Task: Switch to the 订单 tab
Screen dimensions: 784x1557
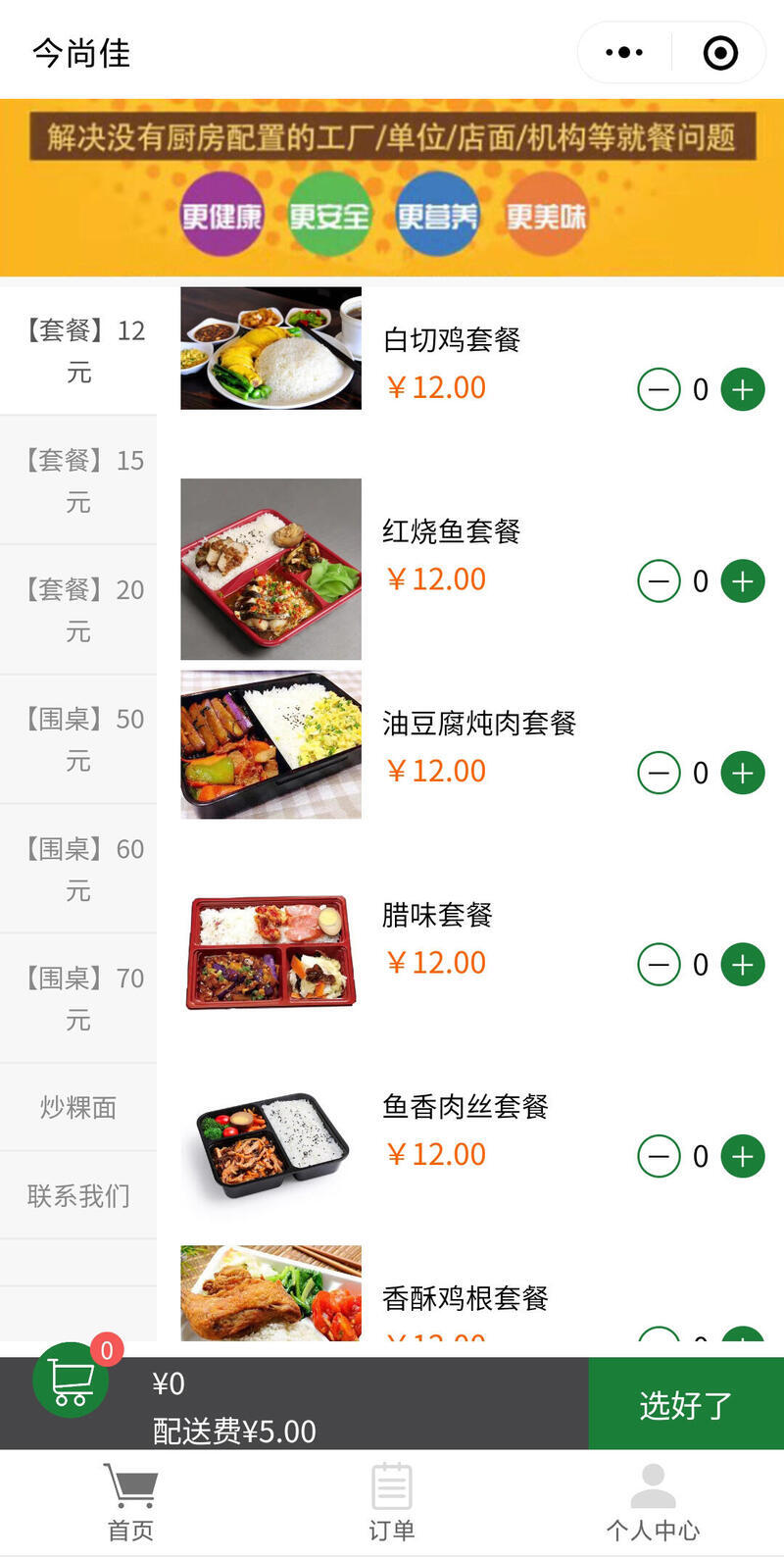Action: click(x=392, y=1502)
